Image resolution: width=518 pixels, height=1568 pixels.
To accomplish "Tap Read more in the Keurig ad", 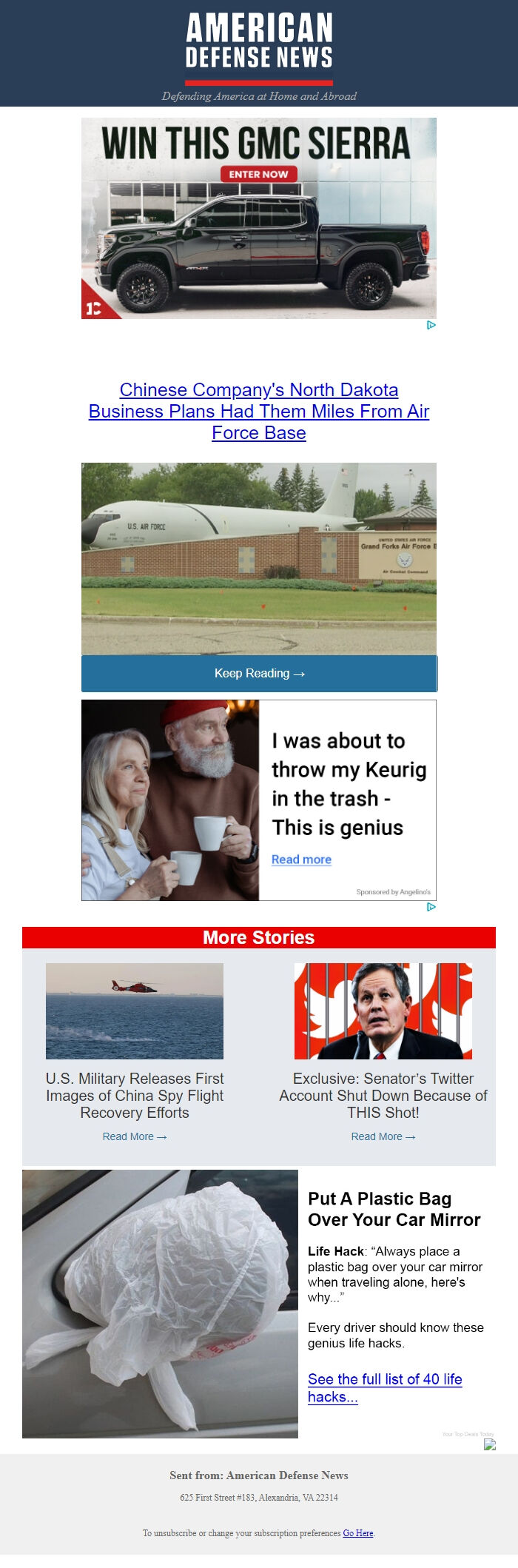I will click(x=301, y=860).
